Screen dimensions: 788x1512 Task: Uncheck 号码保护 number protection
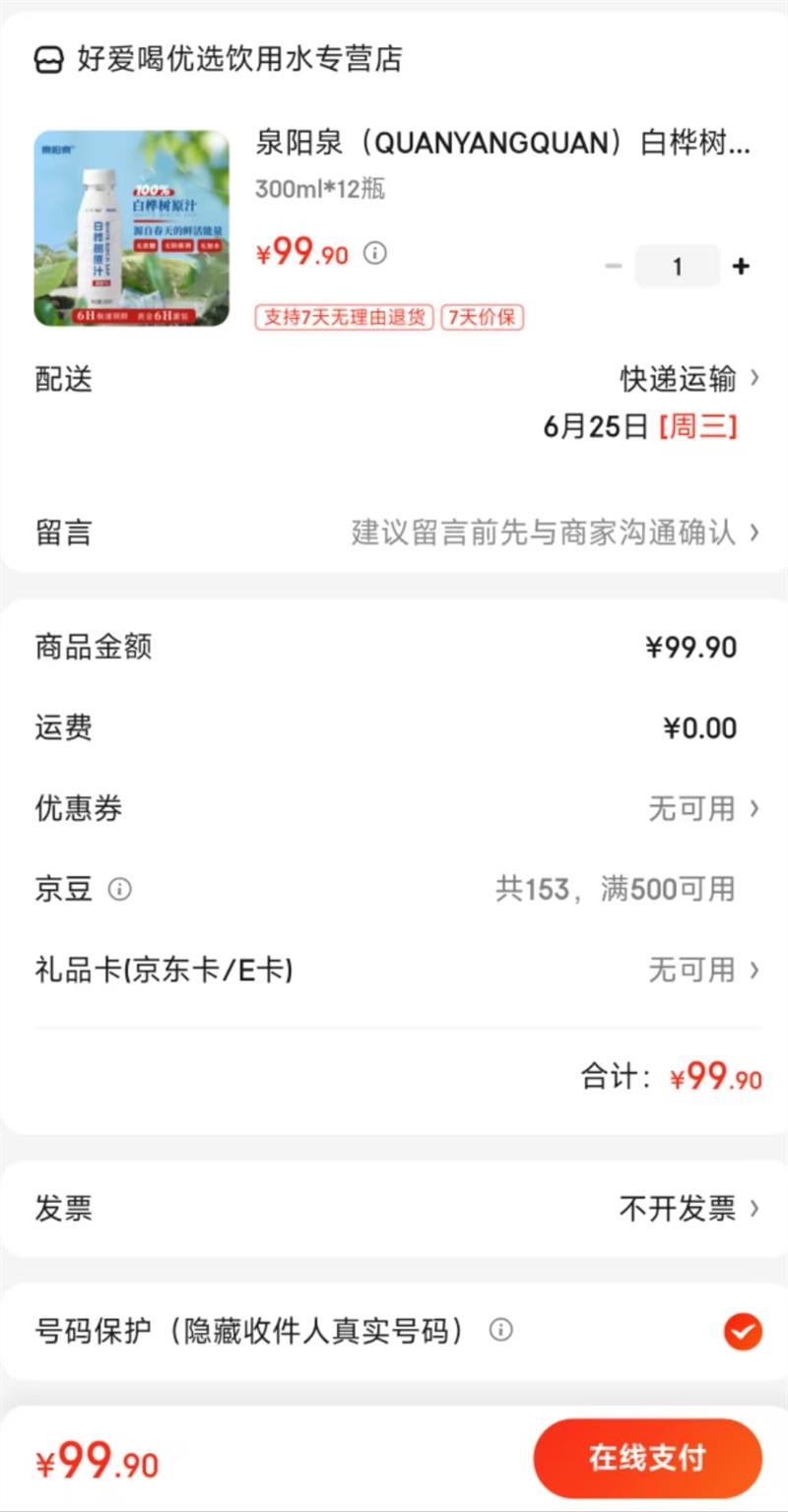742,1332
